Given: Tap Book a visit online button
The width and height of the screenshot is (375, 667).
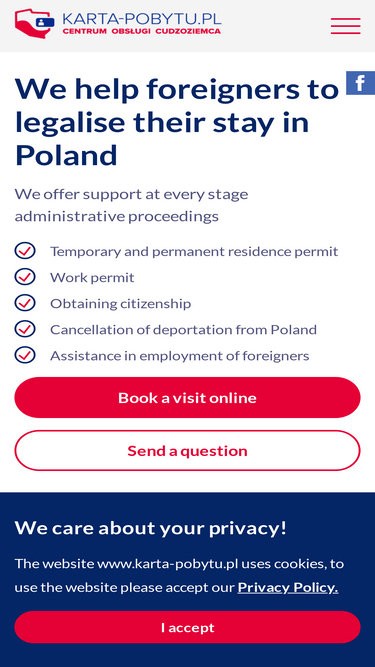Looking at the screenshot, I should 188,397.
